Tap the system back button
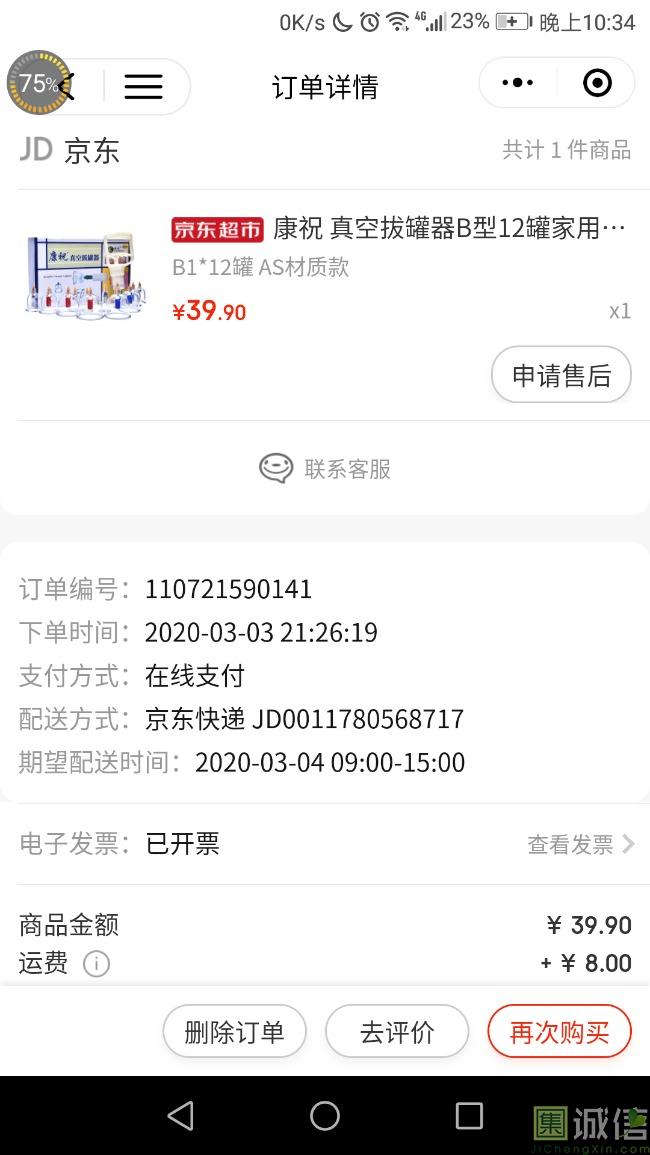This screenshot has height=1155, width=650. click(181, 1116)
